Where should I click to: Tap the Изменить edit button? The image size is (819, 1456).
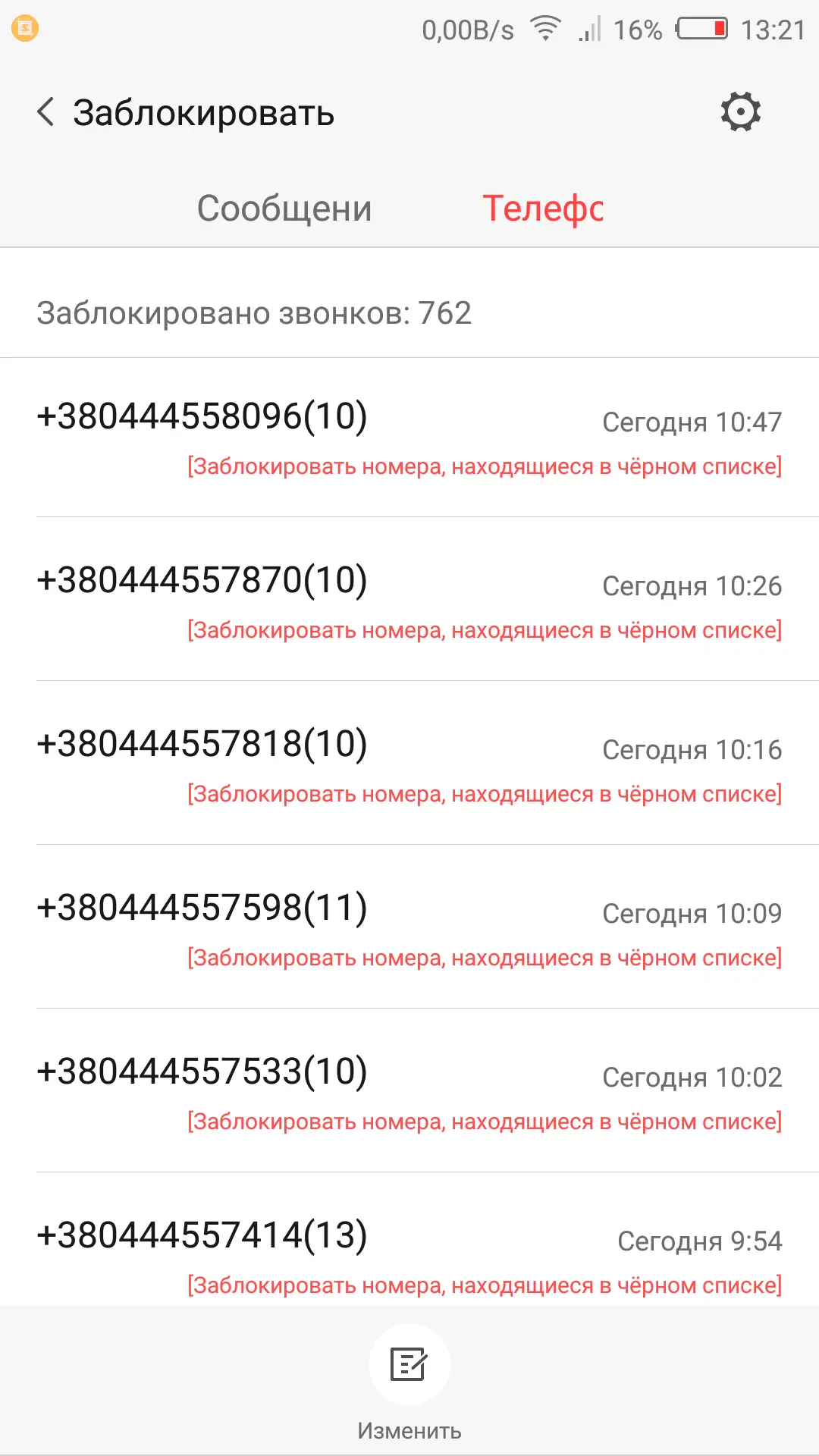(409, 1382)
